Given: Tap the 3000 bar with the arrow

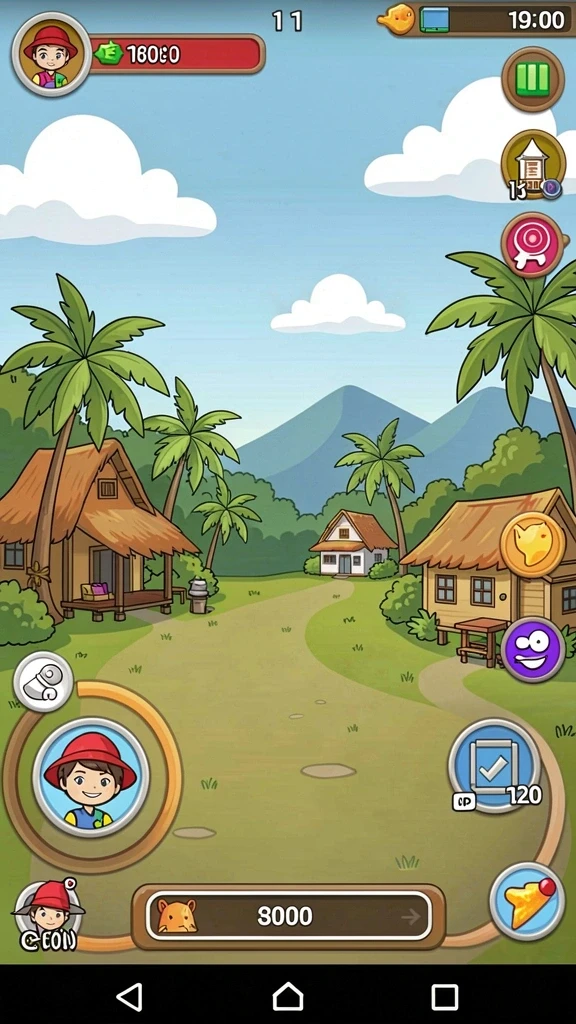Looking at the screenshot, I should pyautogui.click(x=288, y=917).
